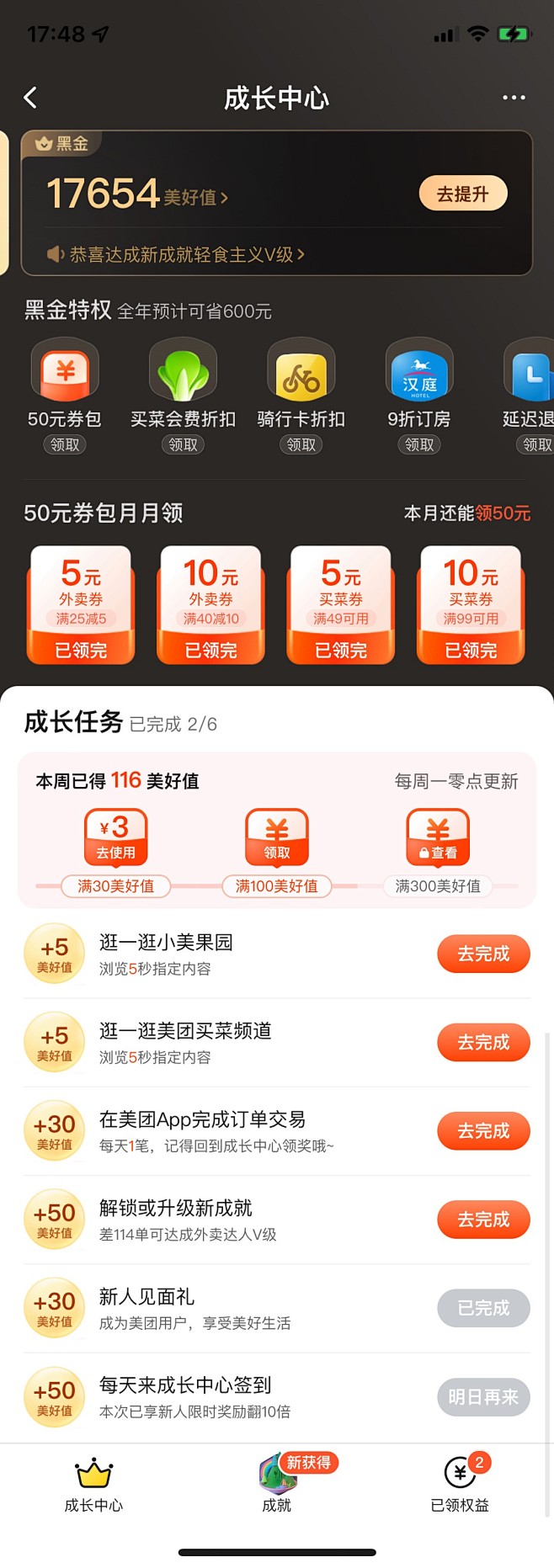
Task: Go back from 成长中心
Action: point(31,98)
